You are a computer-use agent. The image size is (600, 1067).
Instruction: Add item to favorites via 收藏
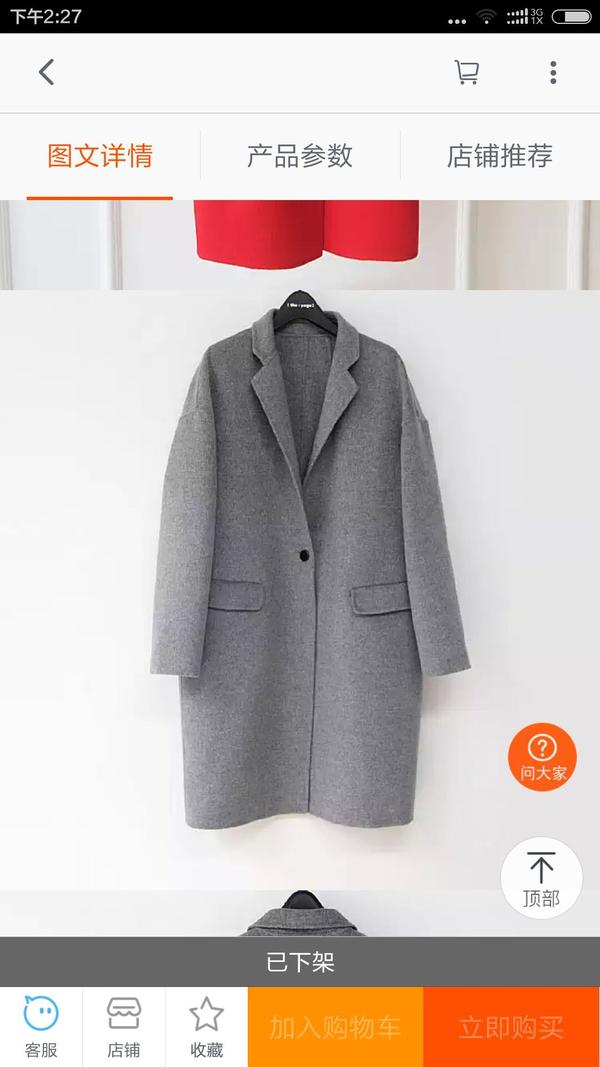[206, 1027]
